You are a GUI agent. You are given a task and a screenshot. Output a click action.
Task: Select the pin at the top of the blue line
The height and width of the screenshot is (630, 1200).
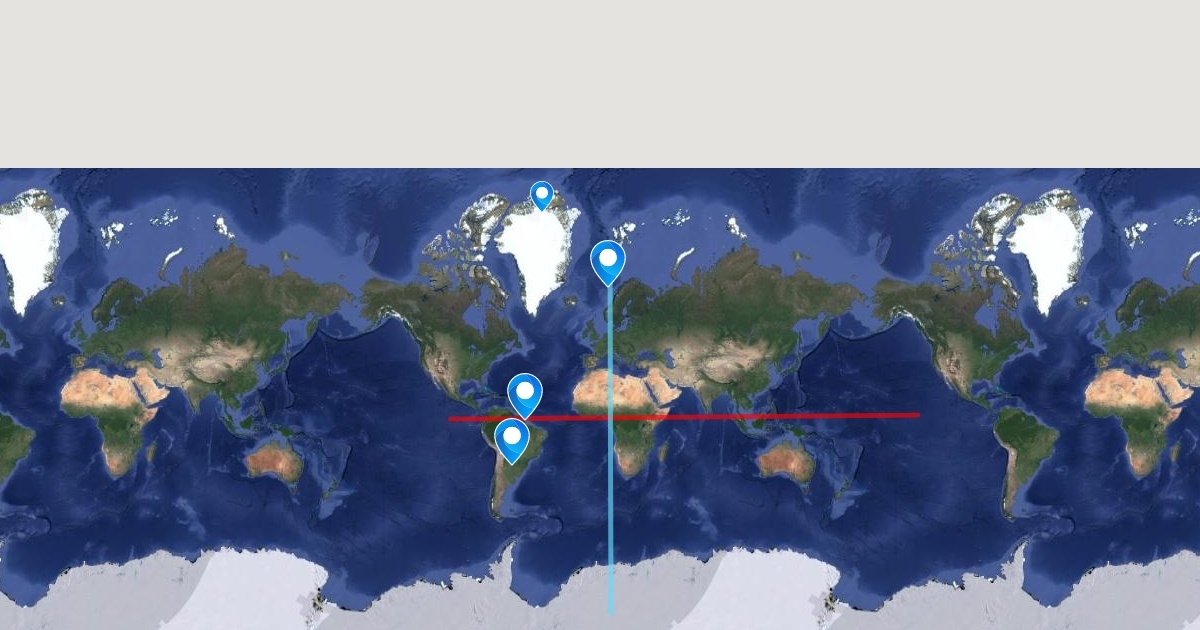(608, 260)
